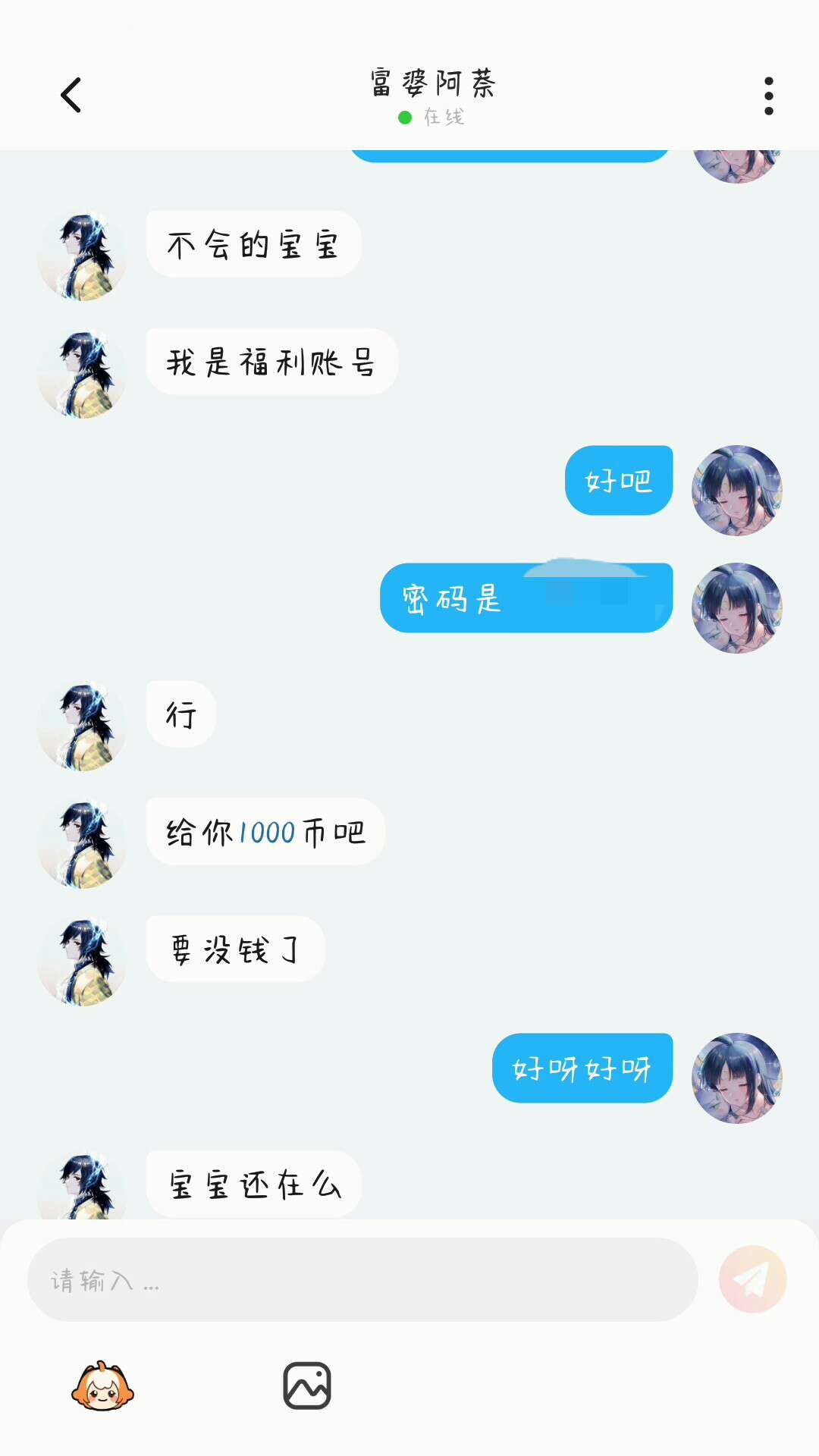This screenshot has width=819, height=1456.
Task: Open own avatar beside 好吧 message
Action: point(736,491)
